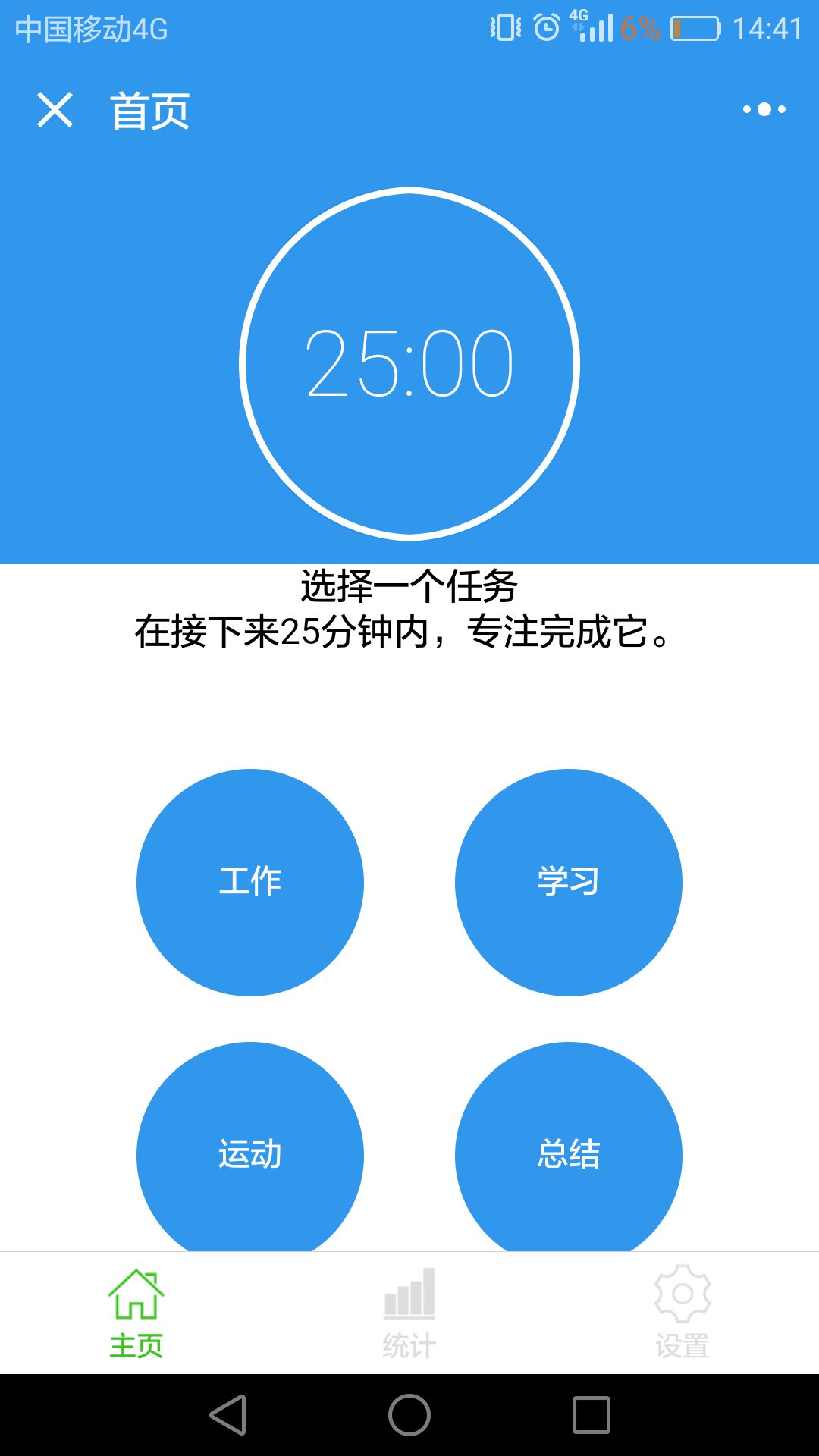
Task: Open the three-dot overflow menu
Action: pyautogui.click(x=764, y=110)
